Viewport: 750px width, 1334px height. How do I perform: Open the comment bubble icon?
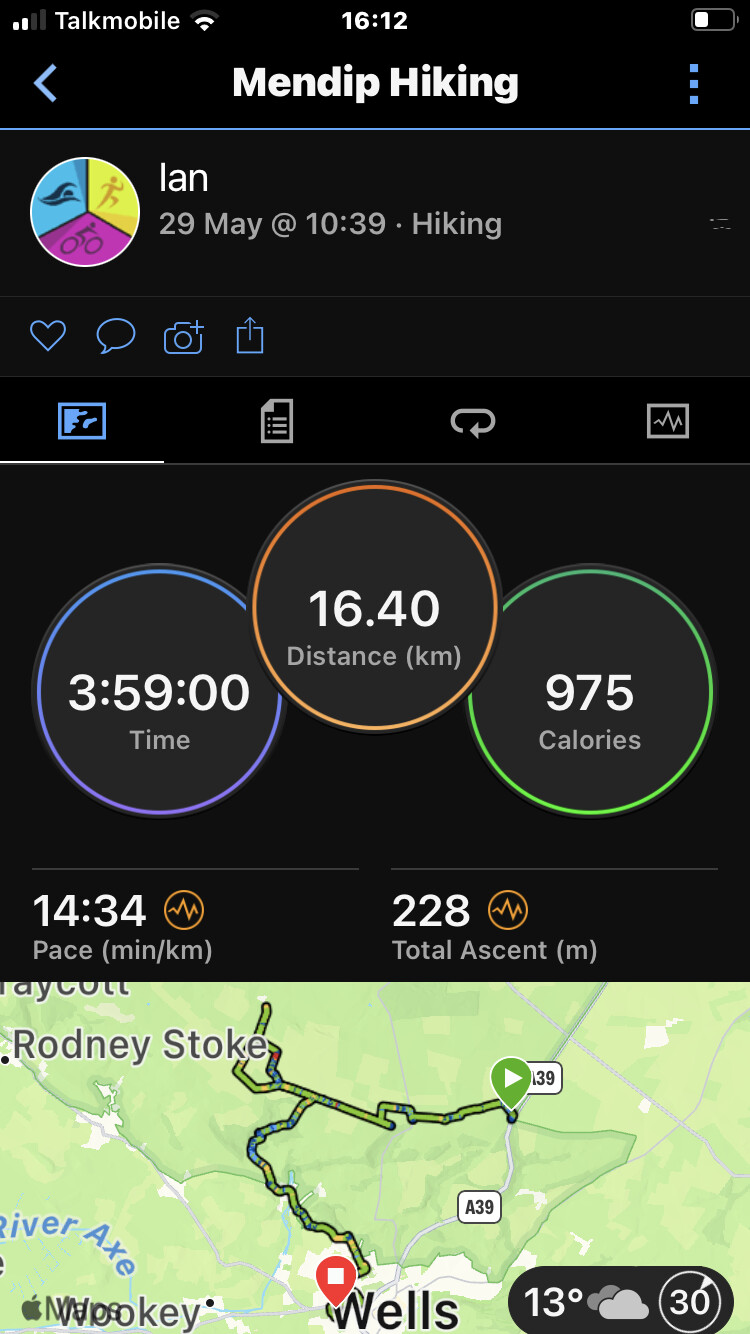115,336
